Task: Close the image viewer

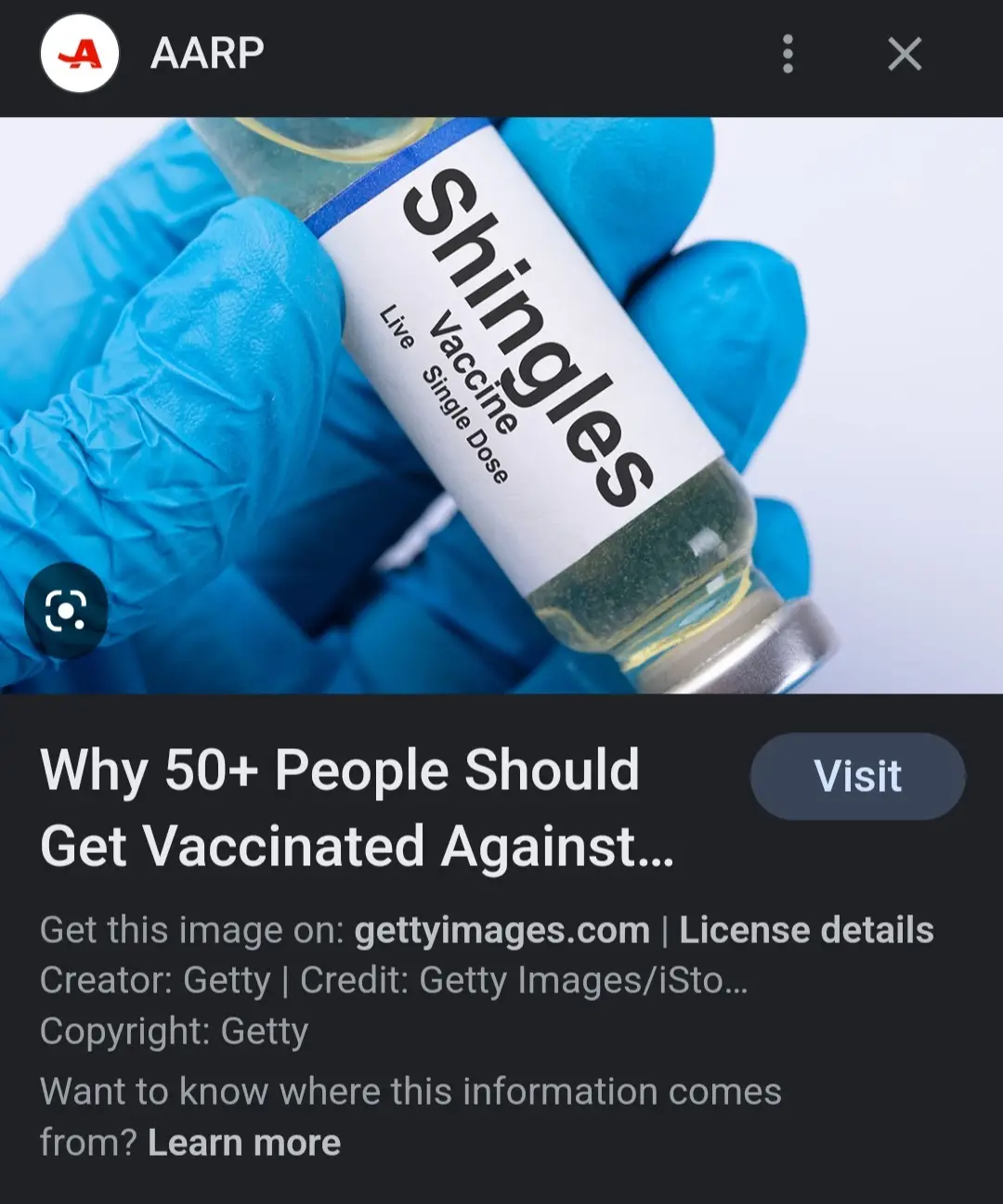Action: pos(904,54)
